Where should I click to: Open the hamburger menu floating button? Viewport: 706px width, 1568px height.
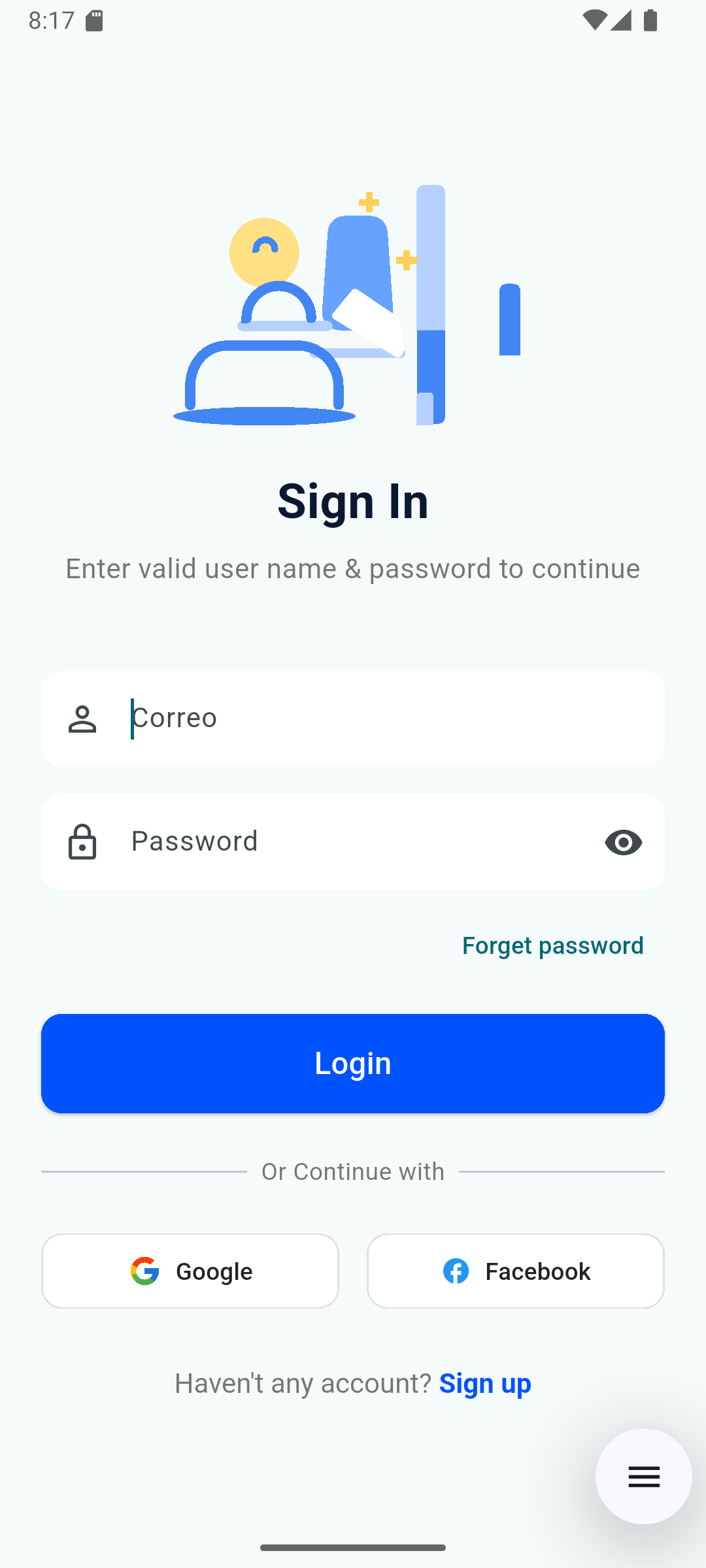[643, 1478]
